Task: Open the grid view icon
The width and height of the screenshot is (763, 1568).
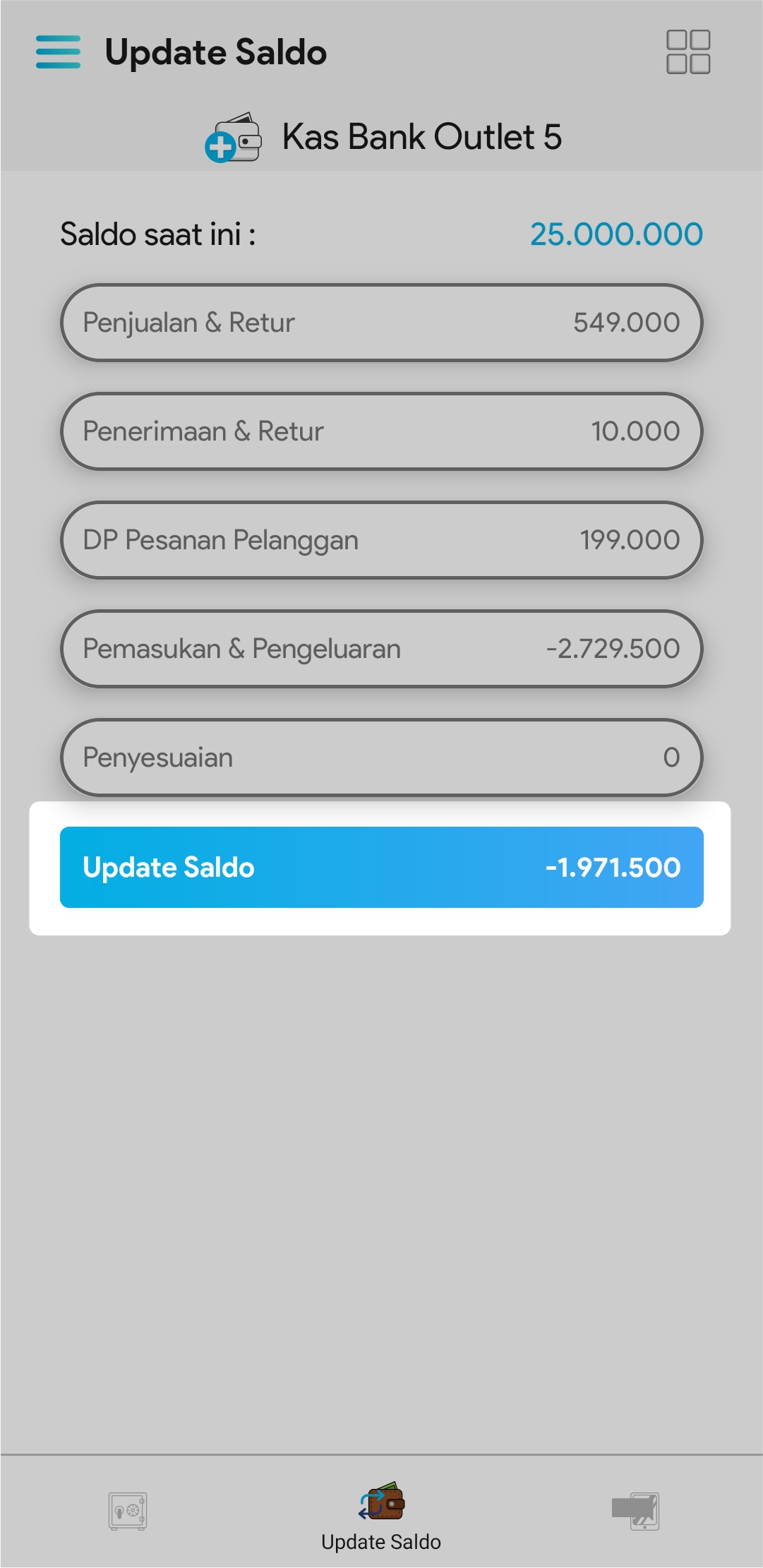Action: 688,52
